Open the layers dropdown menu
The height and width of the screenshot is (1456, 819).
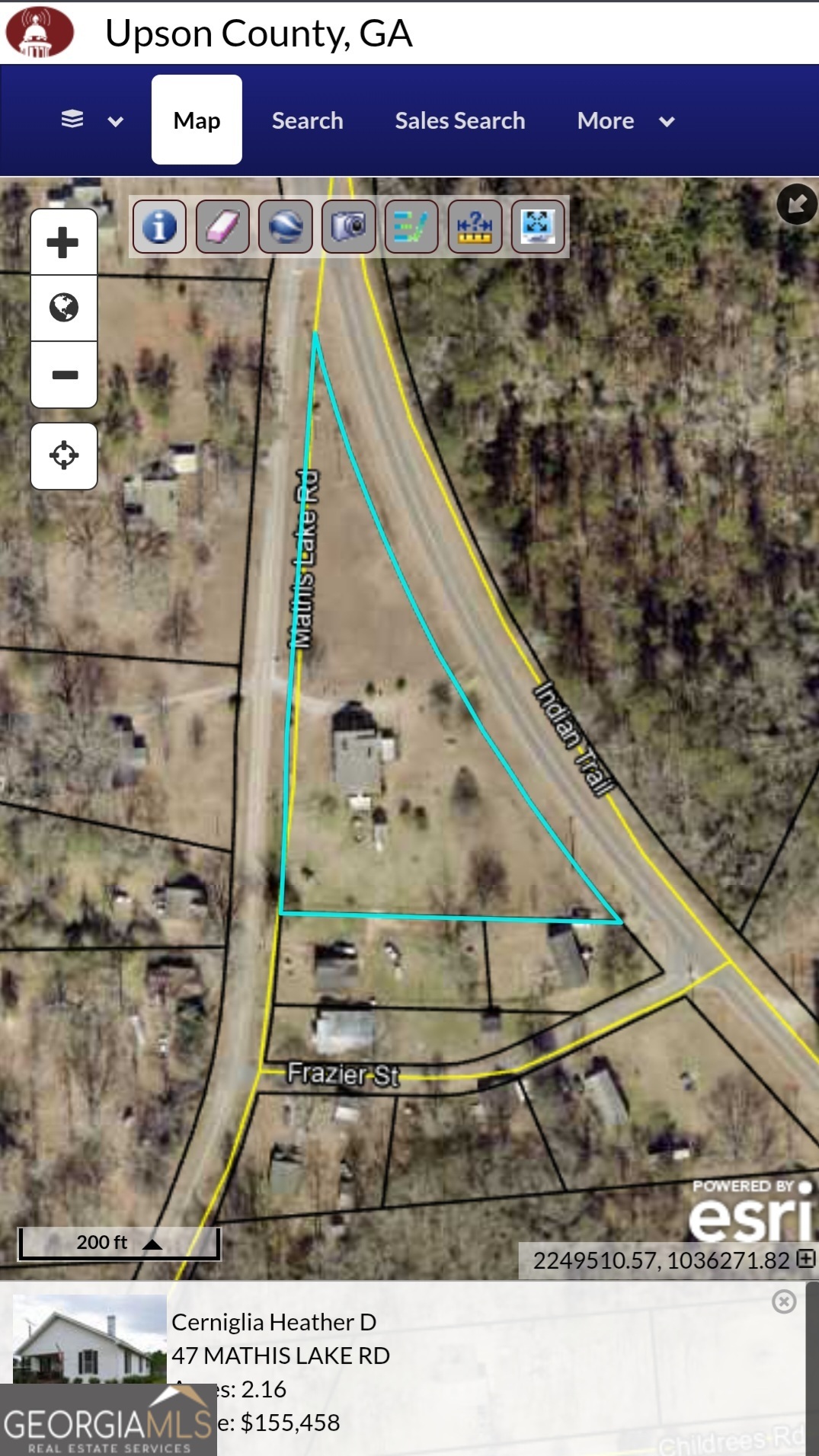[x=91, y=120]
